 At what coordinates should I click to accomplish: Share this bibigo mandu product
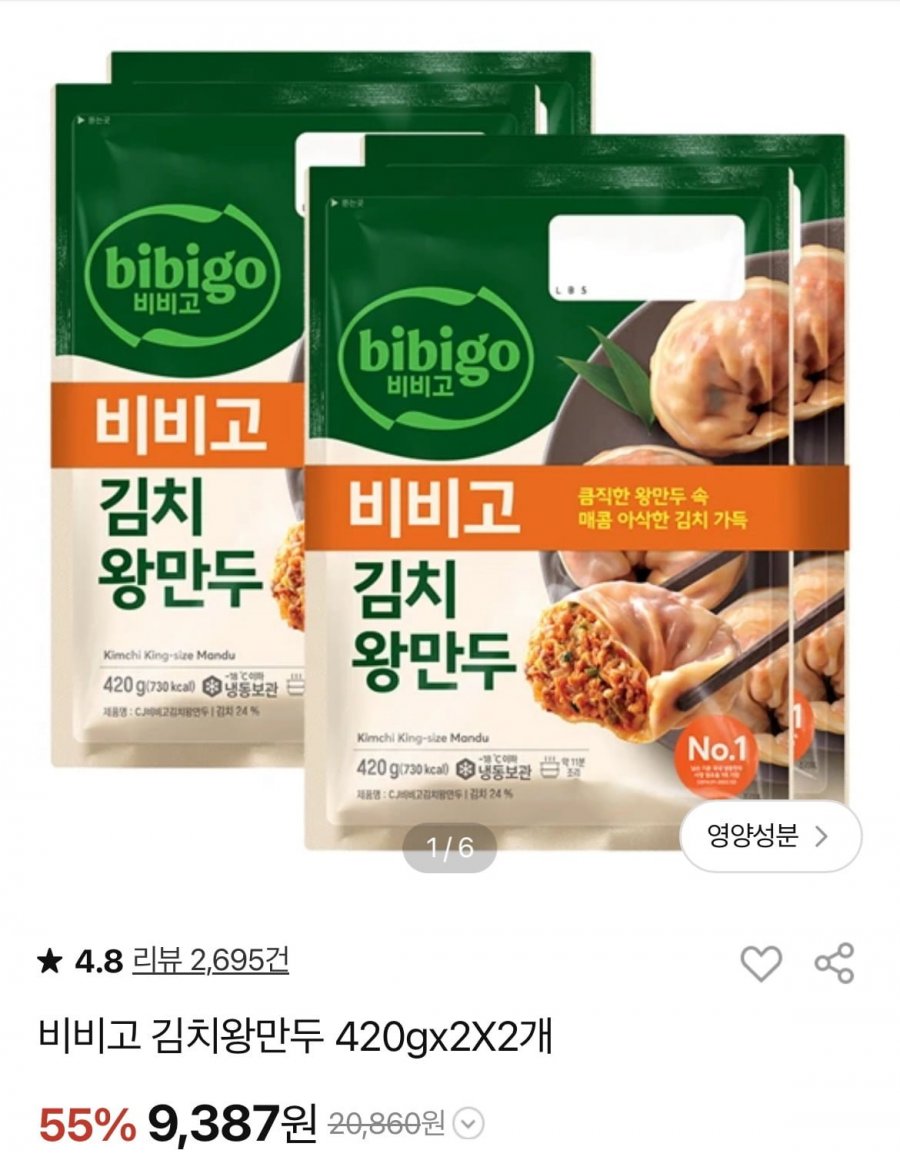834,963
